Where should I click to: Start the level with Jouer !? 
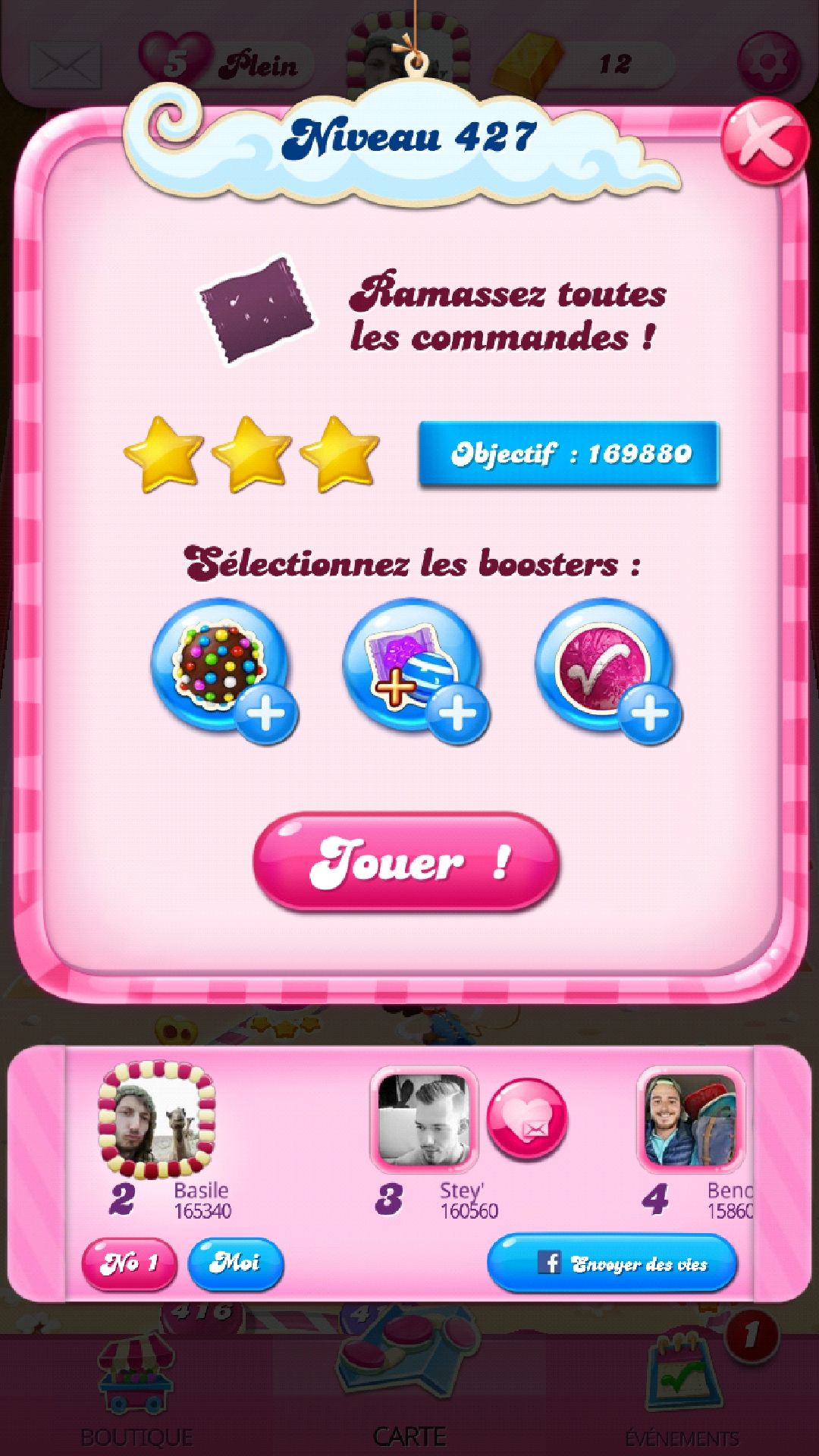point(406,862)
